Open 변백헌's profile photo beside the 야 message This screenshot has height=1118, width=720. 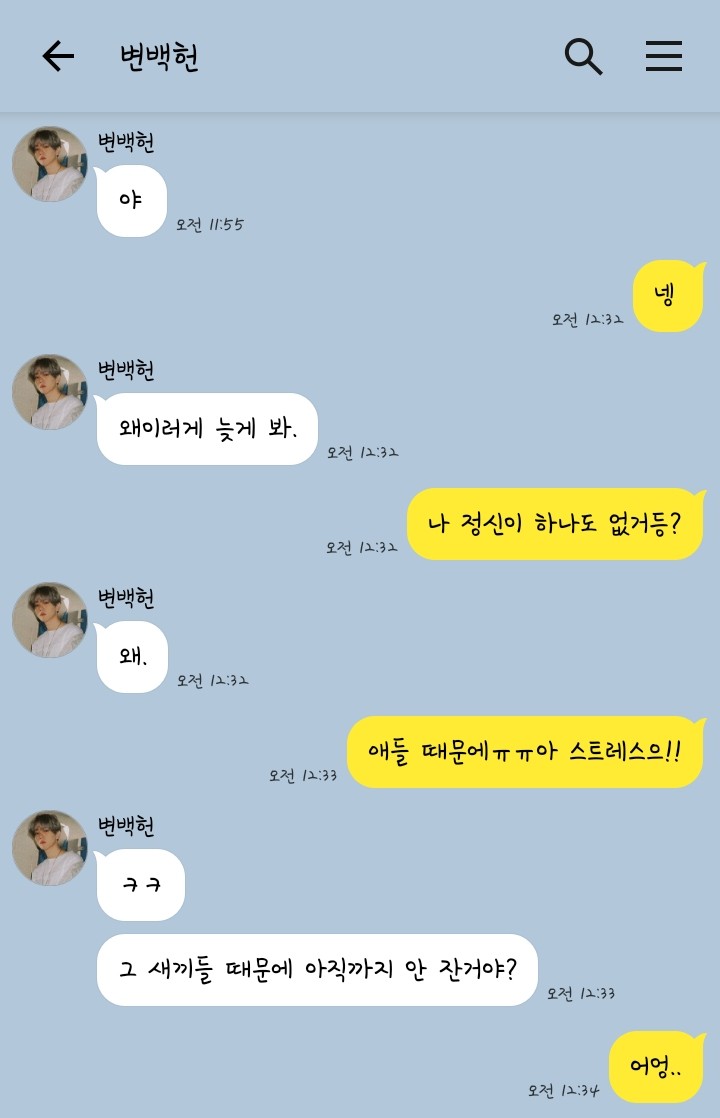point(50,164)
